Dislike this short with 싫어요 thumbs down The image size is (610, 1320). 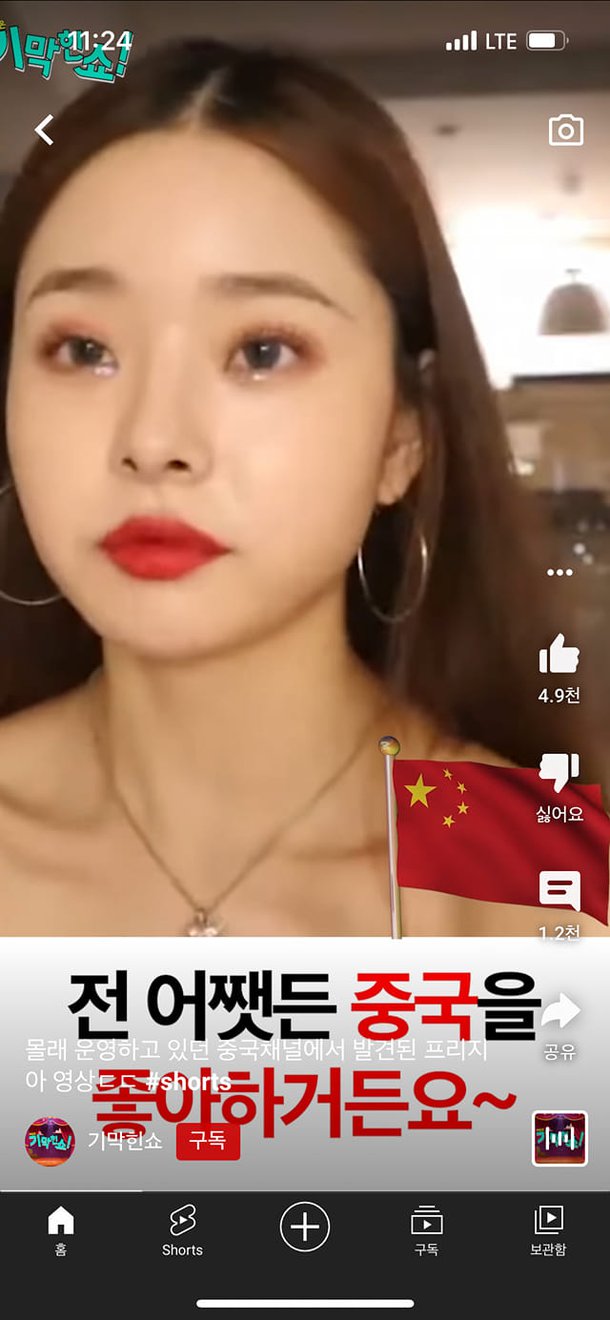[559, 773]
